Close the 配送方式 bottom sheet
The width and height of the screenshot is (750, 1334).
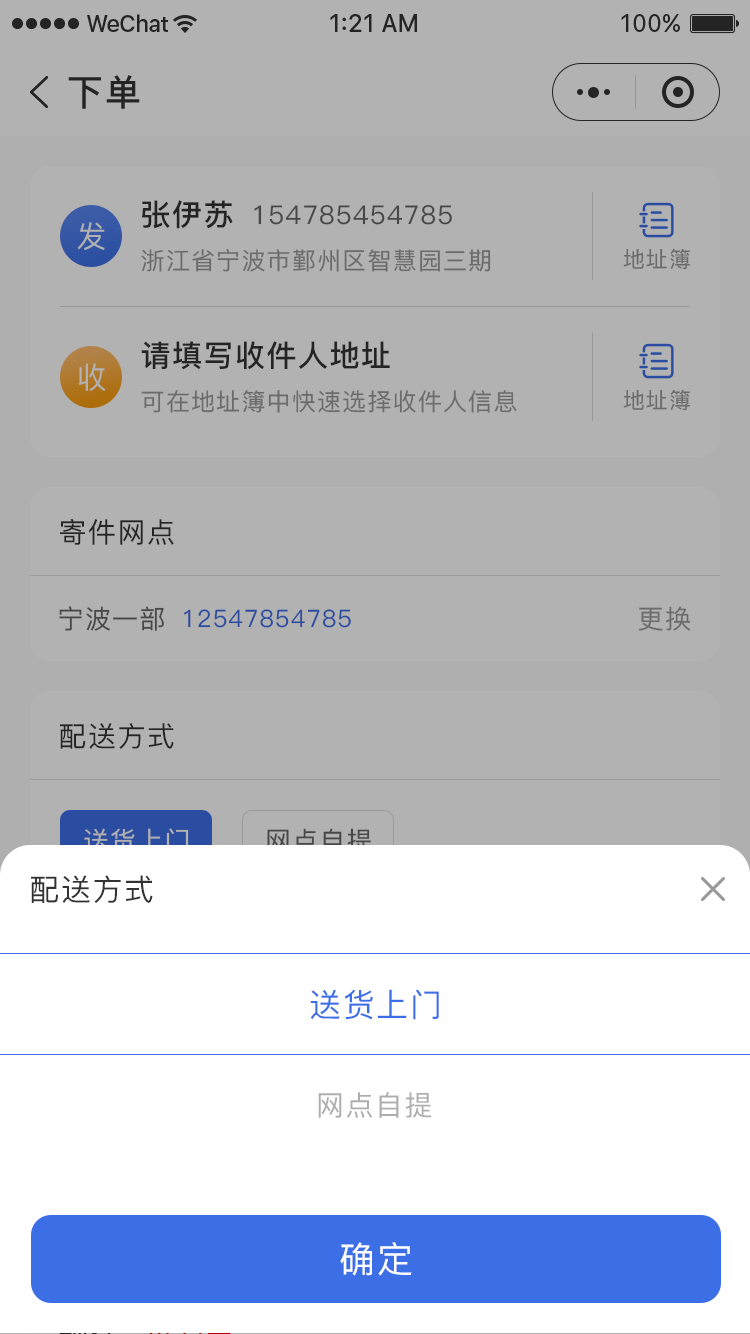click(x=712, y=889)
